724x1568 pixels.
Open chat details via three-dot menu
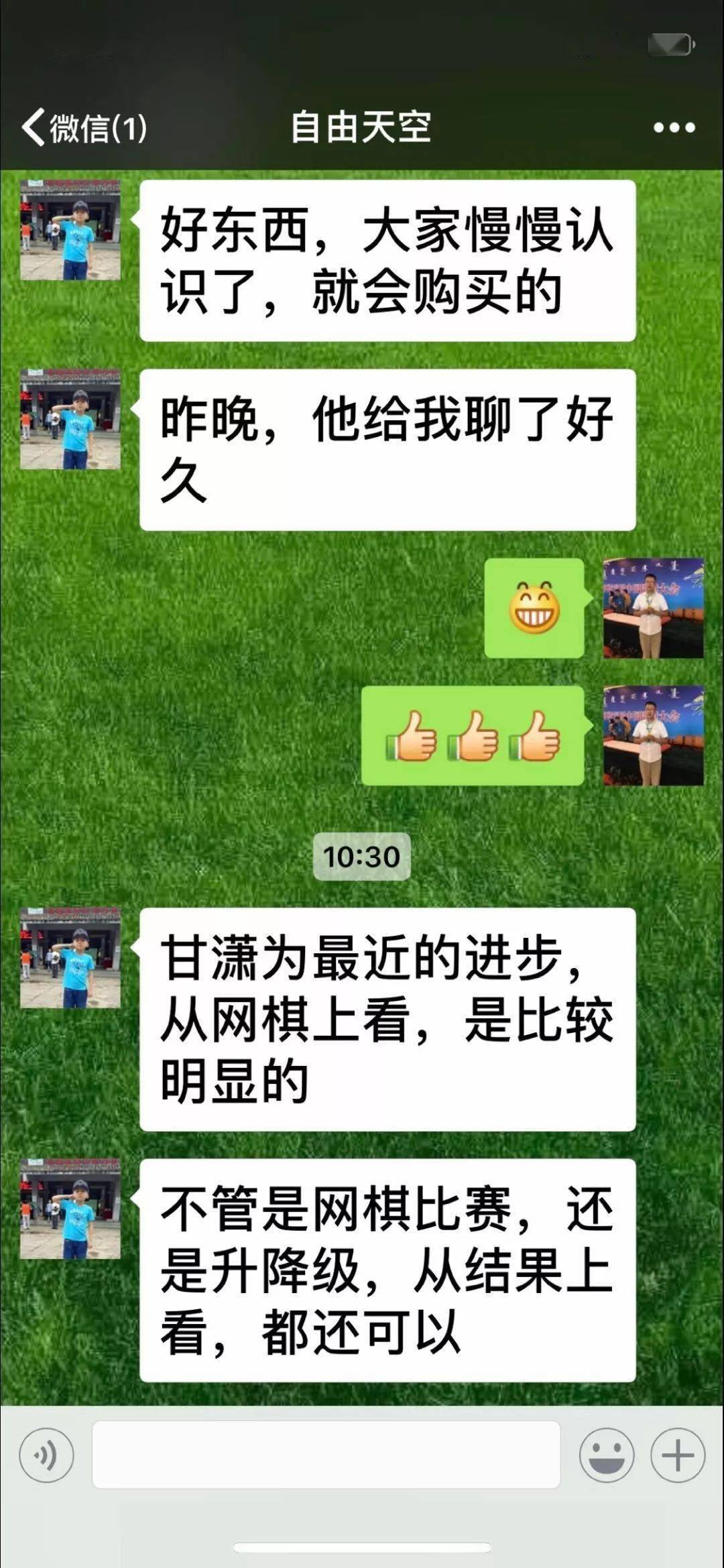coord(674,127)
